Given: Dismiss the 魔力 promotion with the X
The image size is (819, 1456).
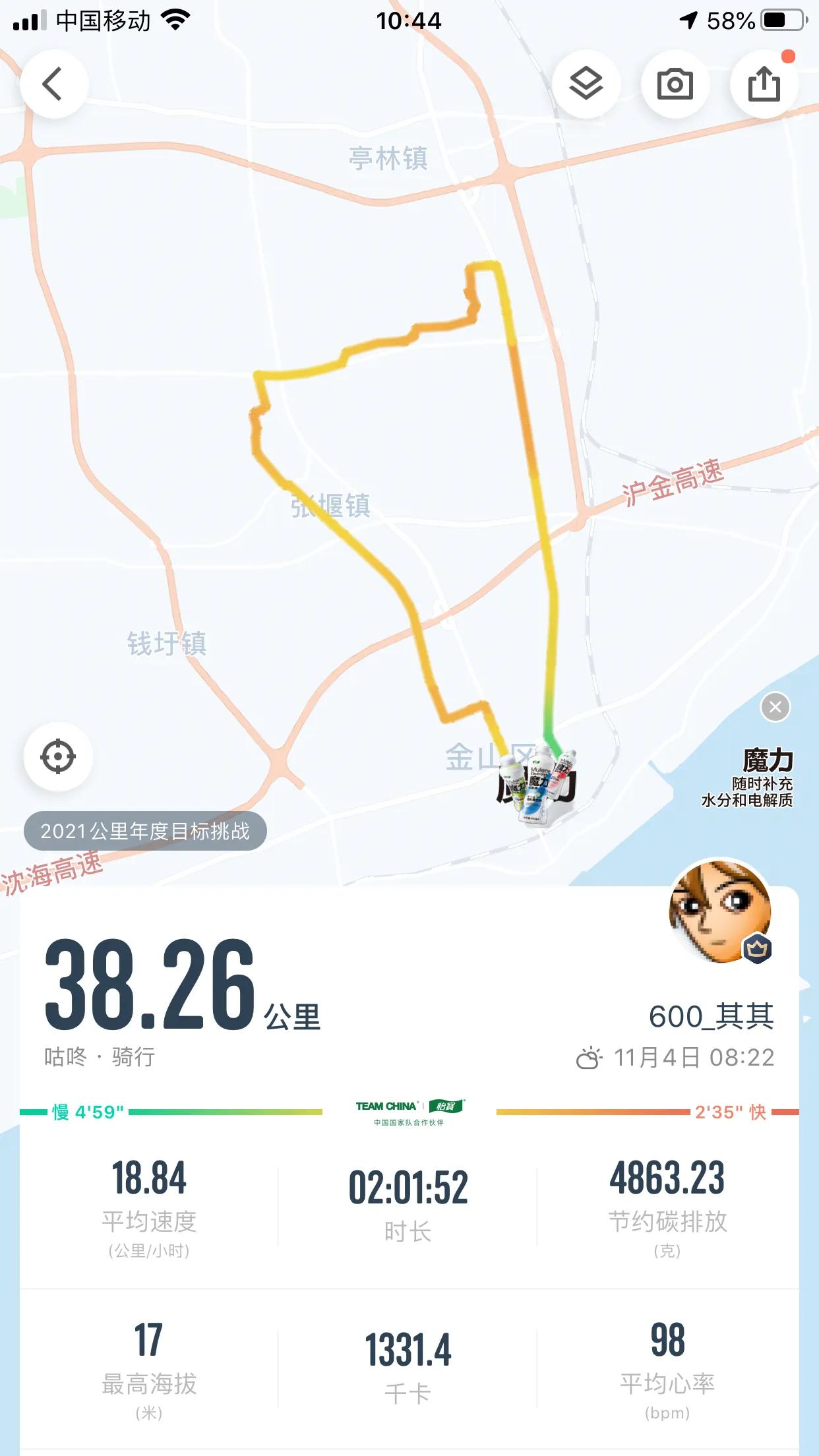Looking at the screenshot, I should pos(776,707).
